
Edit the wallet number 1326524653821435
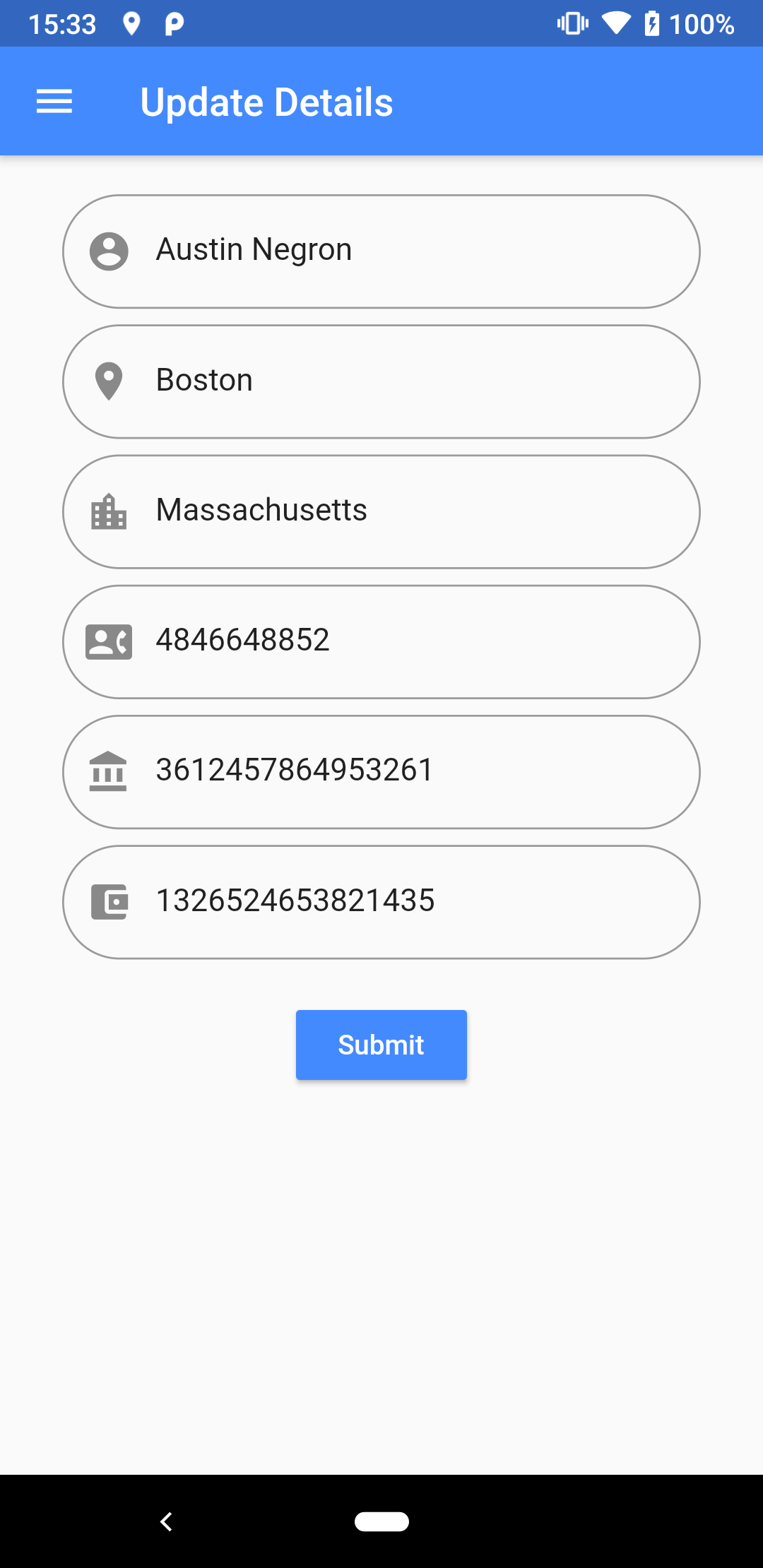click(381, 902)
